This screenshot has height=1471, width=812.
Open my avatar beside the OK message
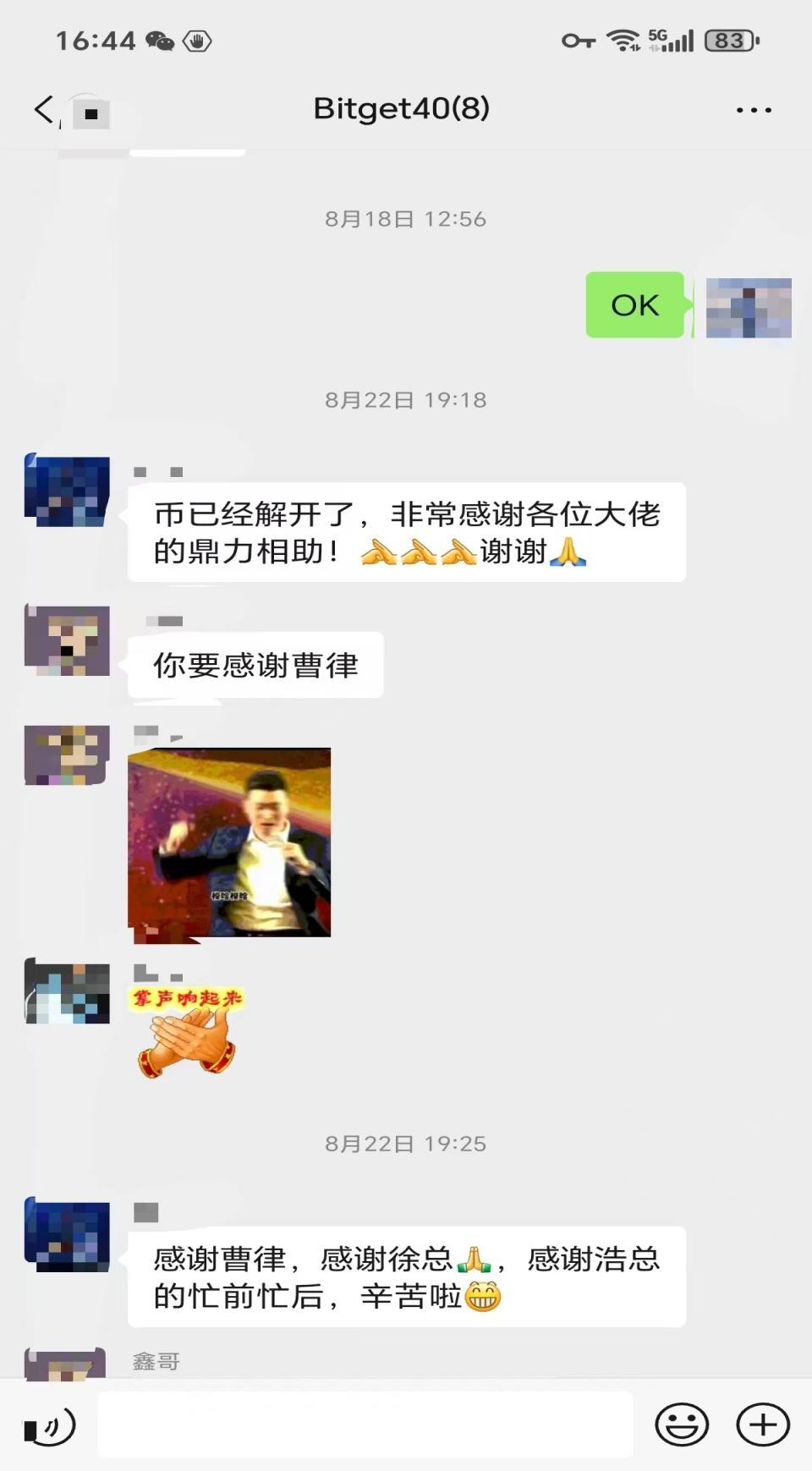(x=749, y=308)
